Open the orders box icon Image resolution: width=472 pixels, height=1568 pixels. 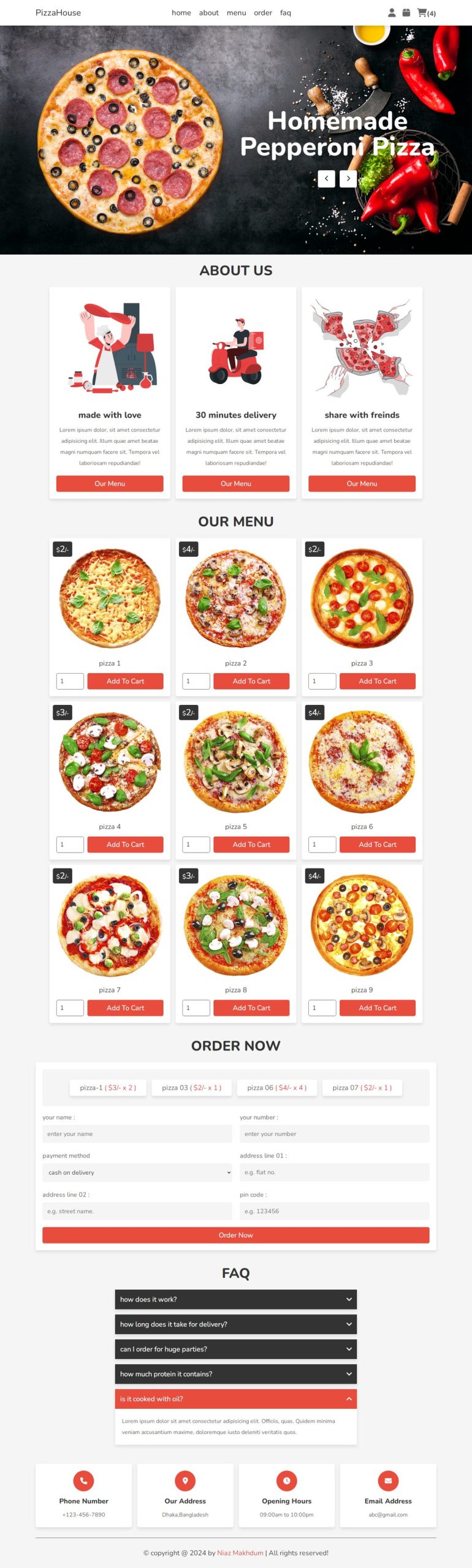(406, 13)
